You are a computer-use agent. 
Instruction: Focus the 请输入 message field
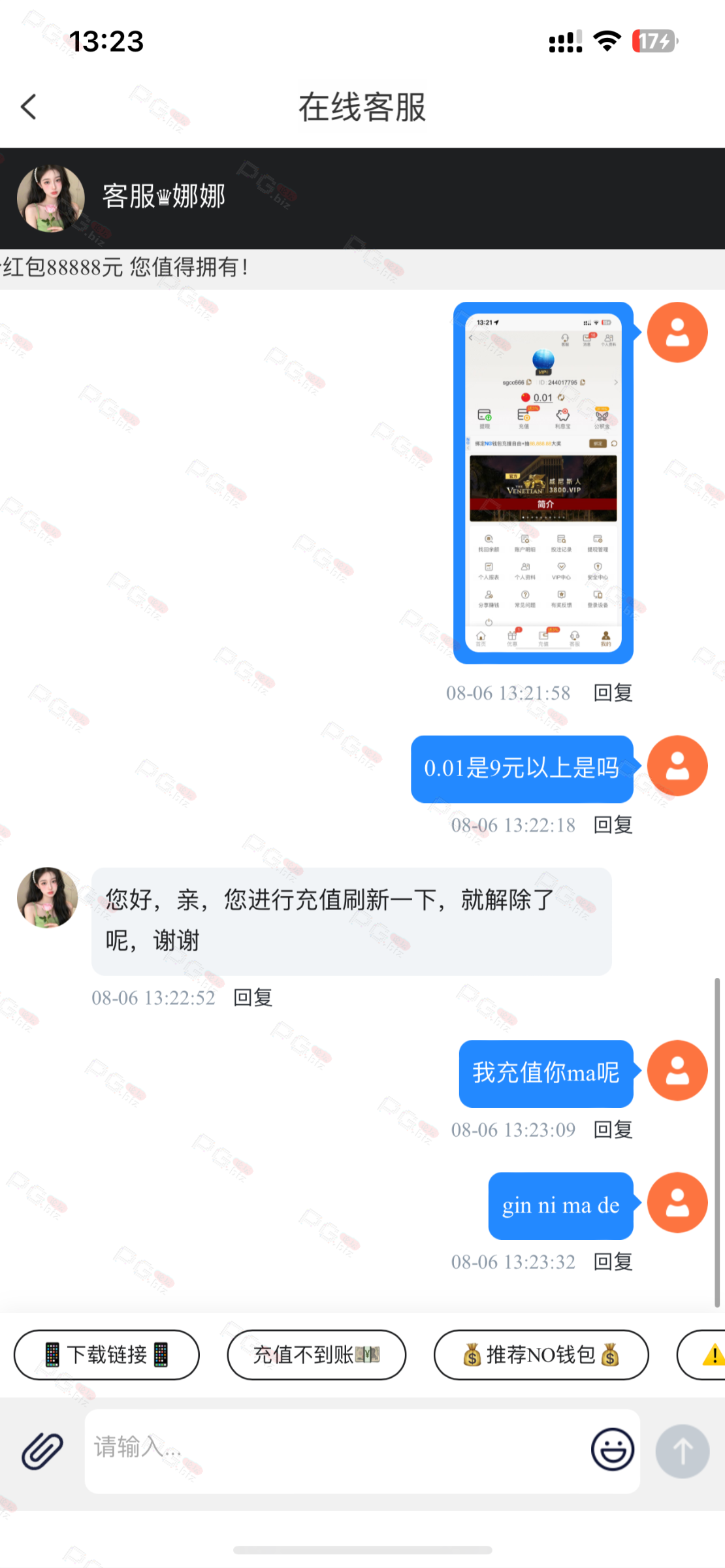pyautogui.click(x=333, y=1448)
